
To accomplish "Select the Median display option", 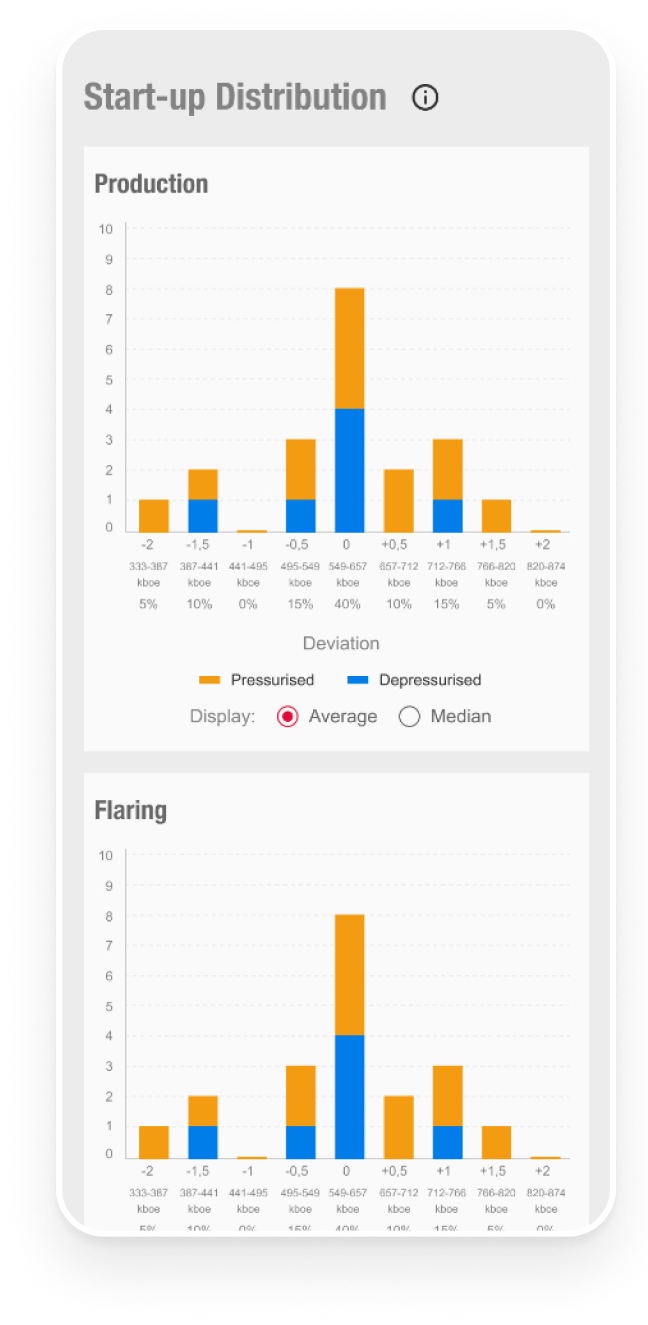I will 445,716.
